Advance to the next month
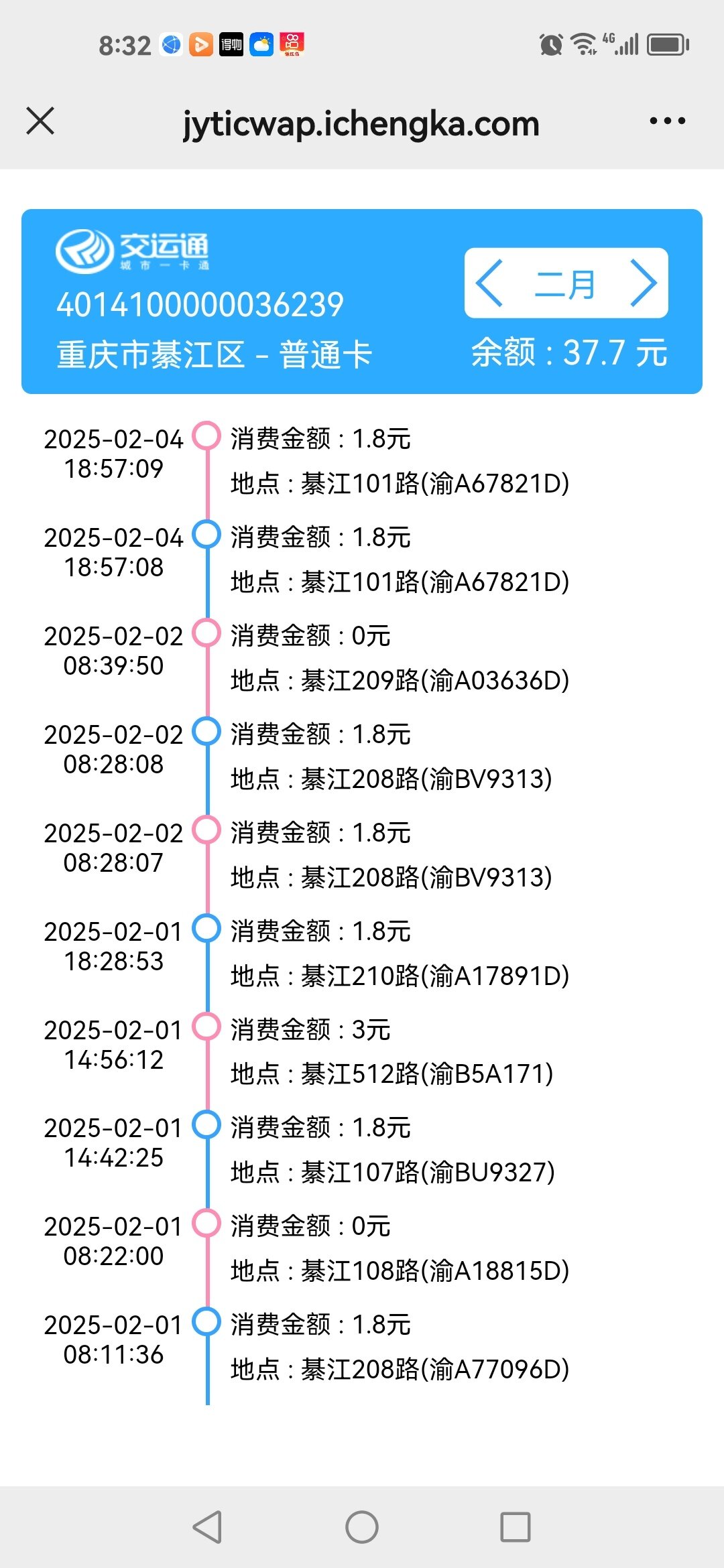This screenshot has width=724, height=1568. tap(643, 283)
